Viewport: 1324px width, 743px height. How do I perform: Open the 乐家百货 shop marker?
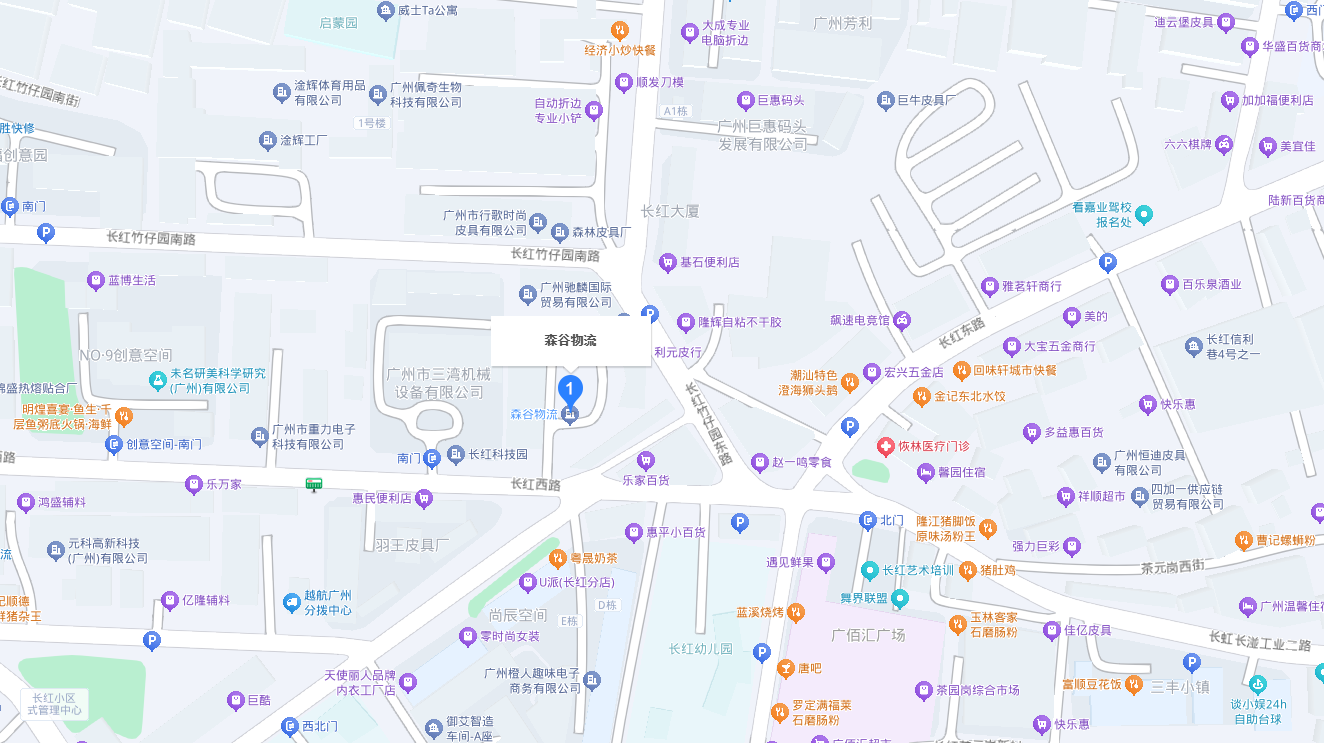(x=645, y=461)
